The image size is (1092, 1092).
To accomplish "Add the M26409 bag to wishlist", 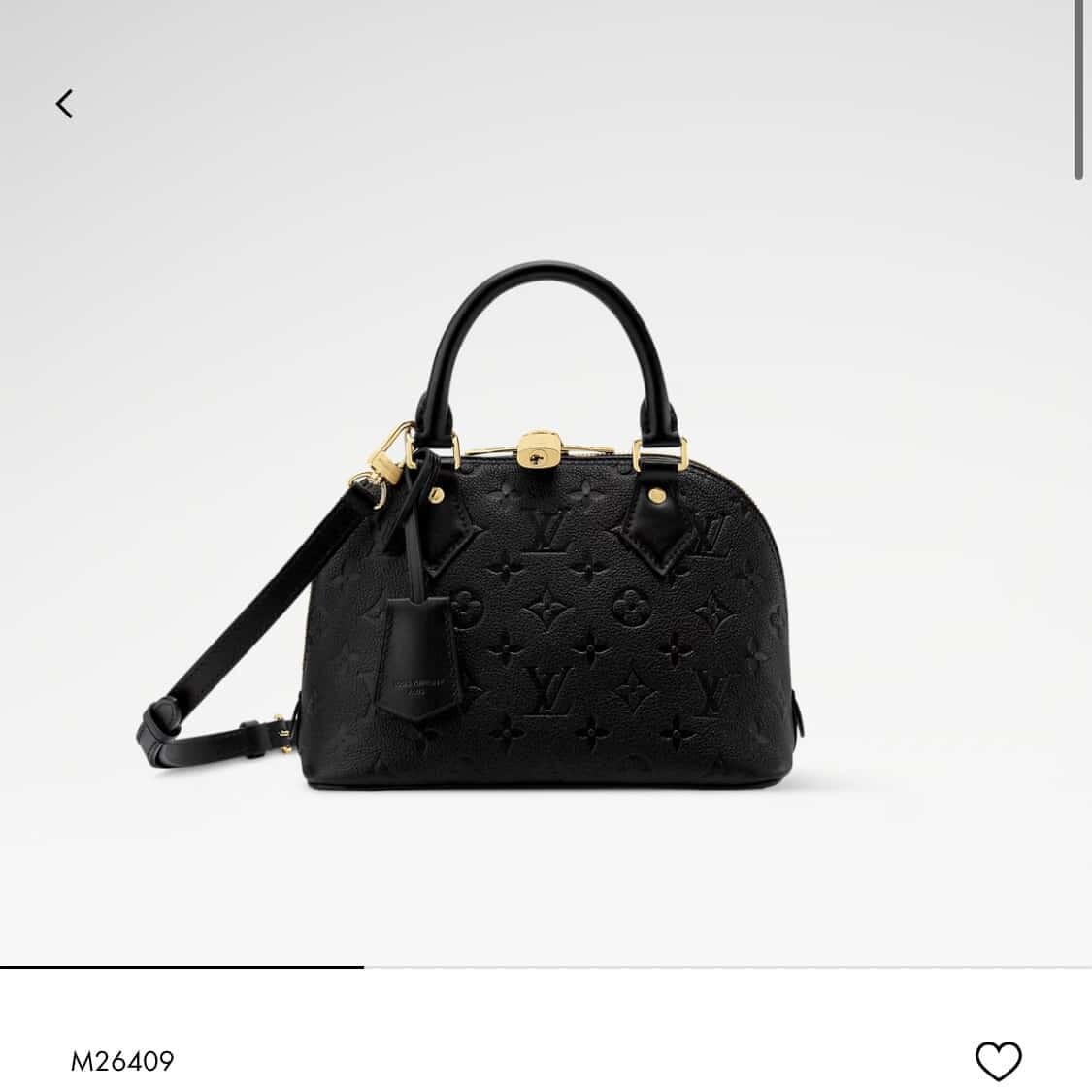I will tap(998, 1061).
